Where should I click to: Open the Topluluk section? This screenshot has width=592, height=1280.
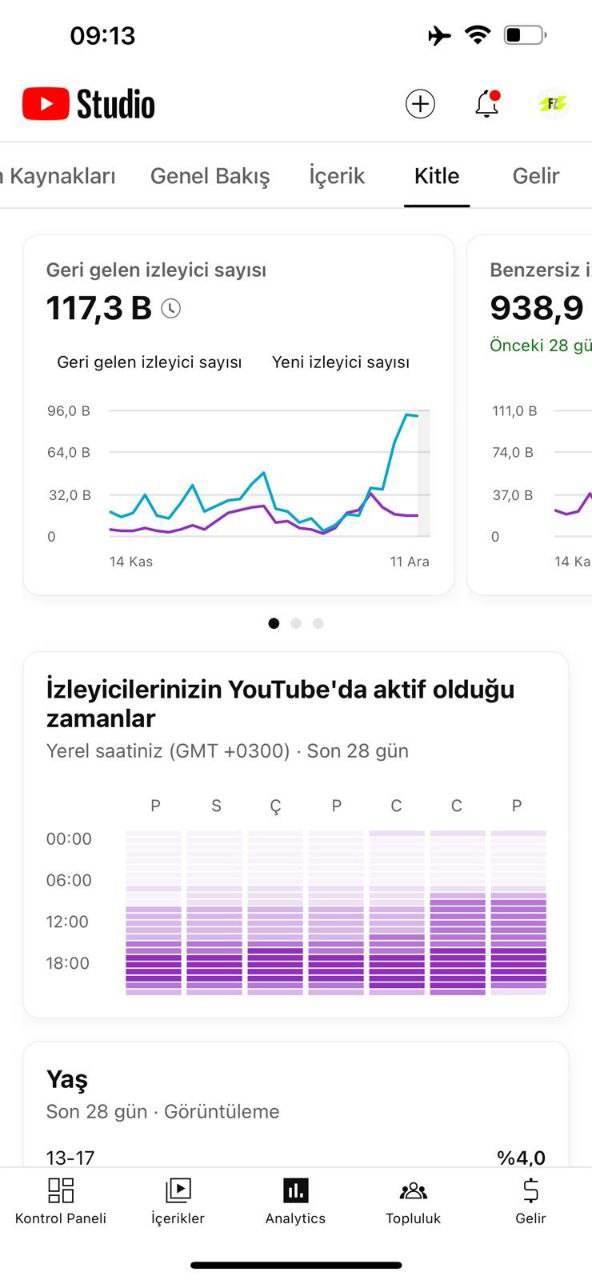tap(413, 1201)
